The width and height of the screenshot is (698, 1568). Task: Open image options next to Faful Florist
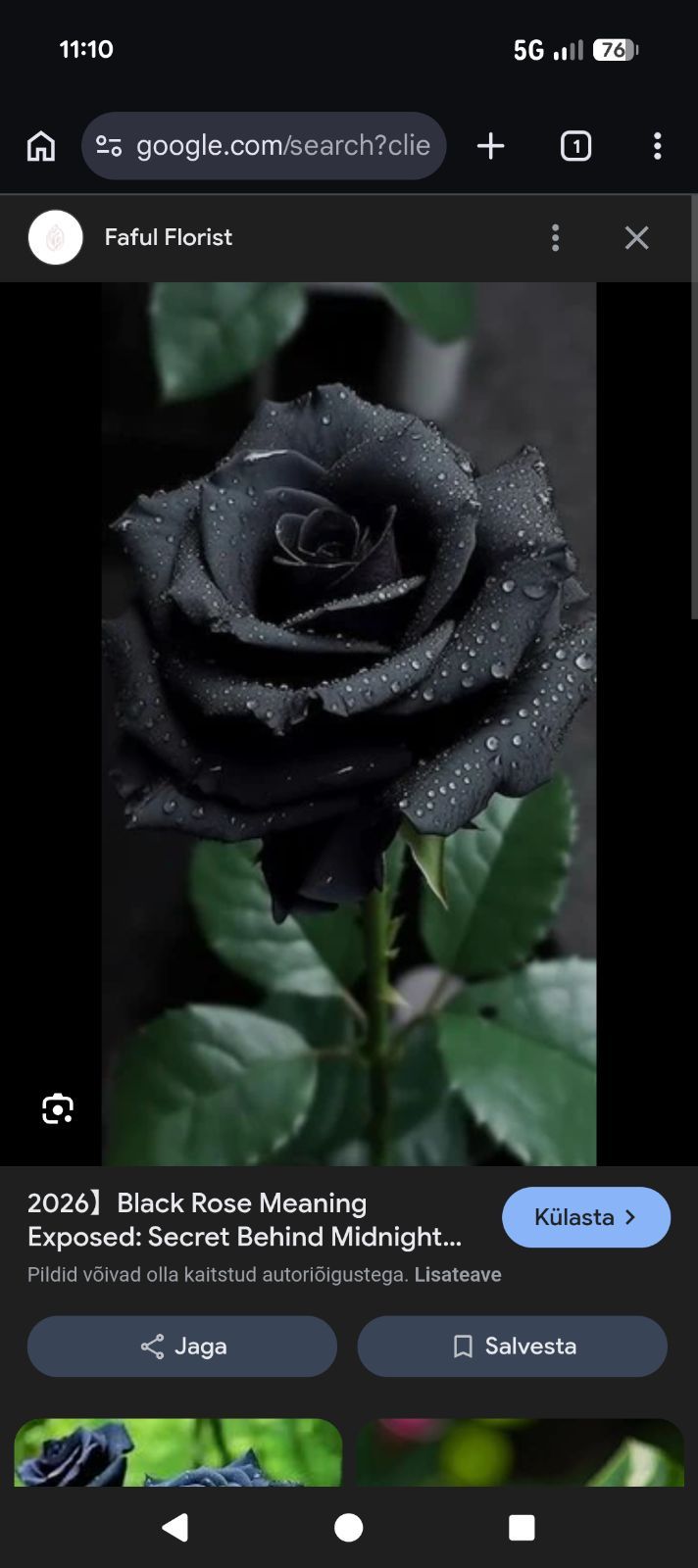(555, 237)
